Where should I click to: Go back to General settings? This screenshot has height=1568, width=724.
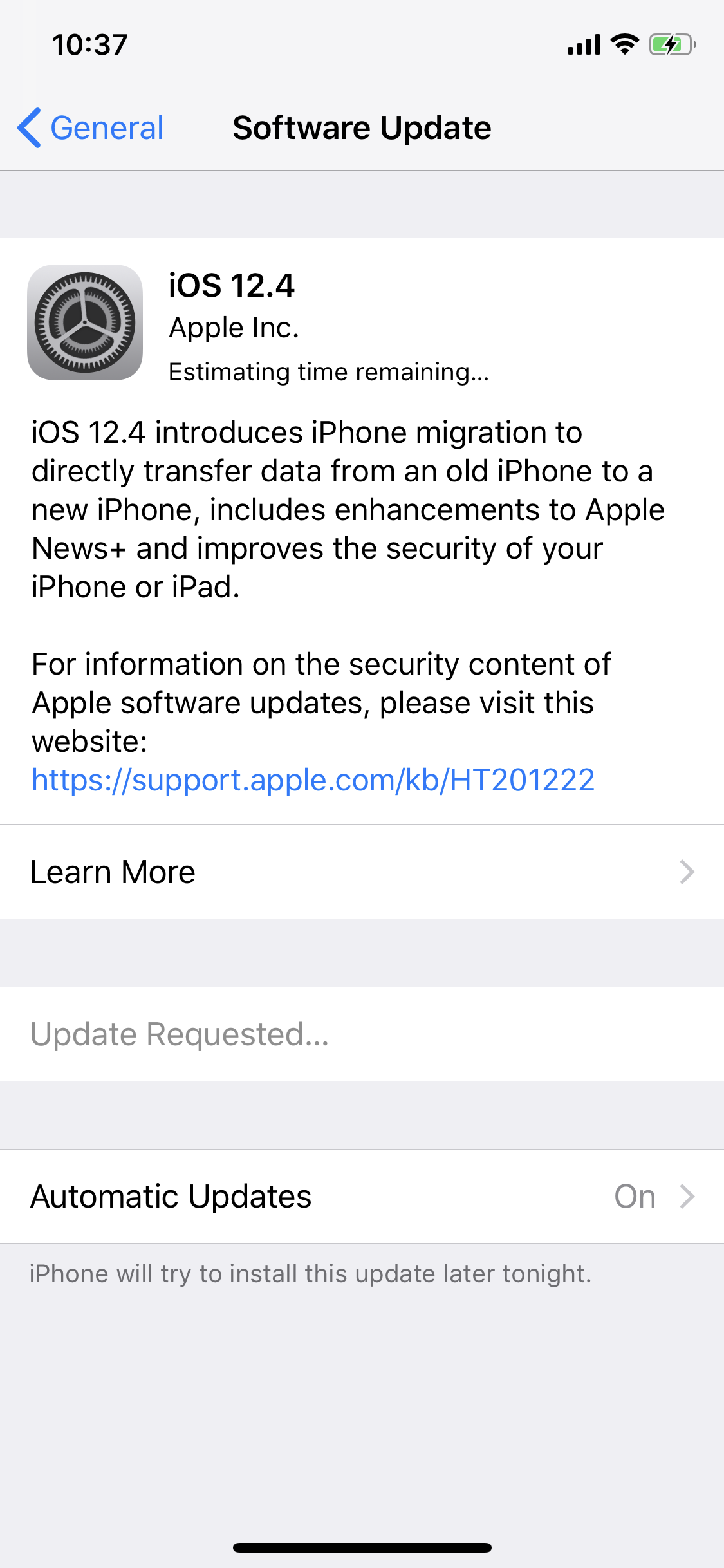coord(91,128)
